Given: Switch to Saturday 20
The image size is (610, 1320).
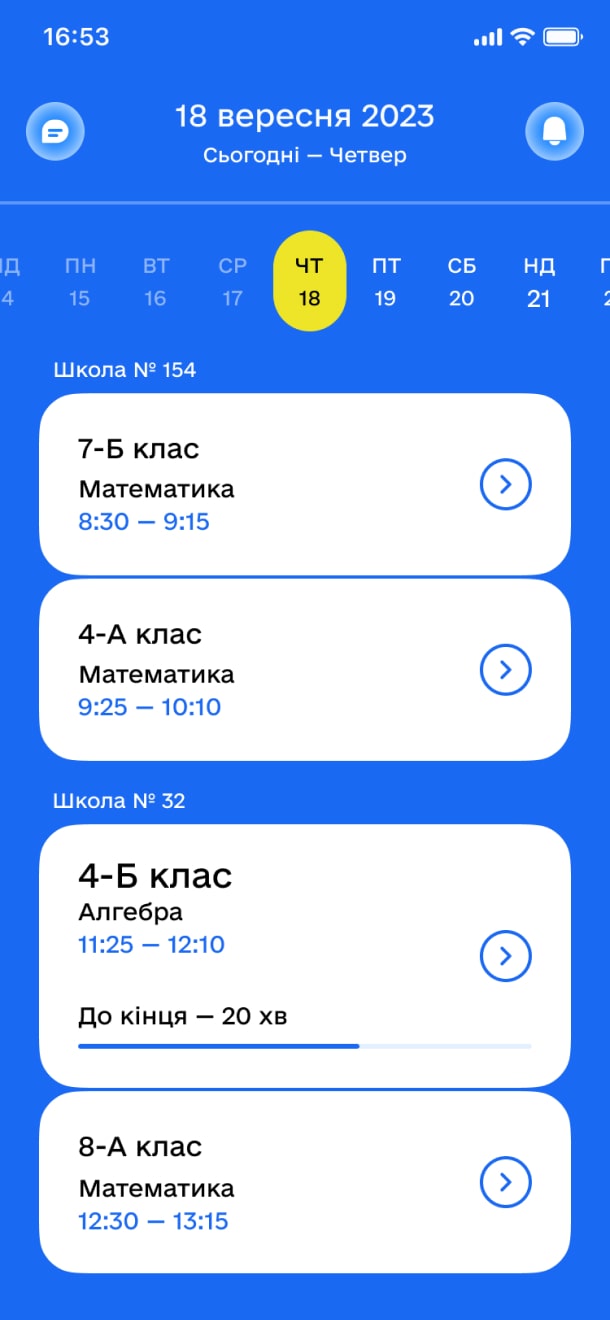Looking at the screenshot, I should click(x=462, y=282).
